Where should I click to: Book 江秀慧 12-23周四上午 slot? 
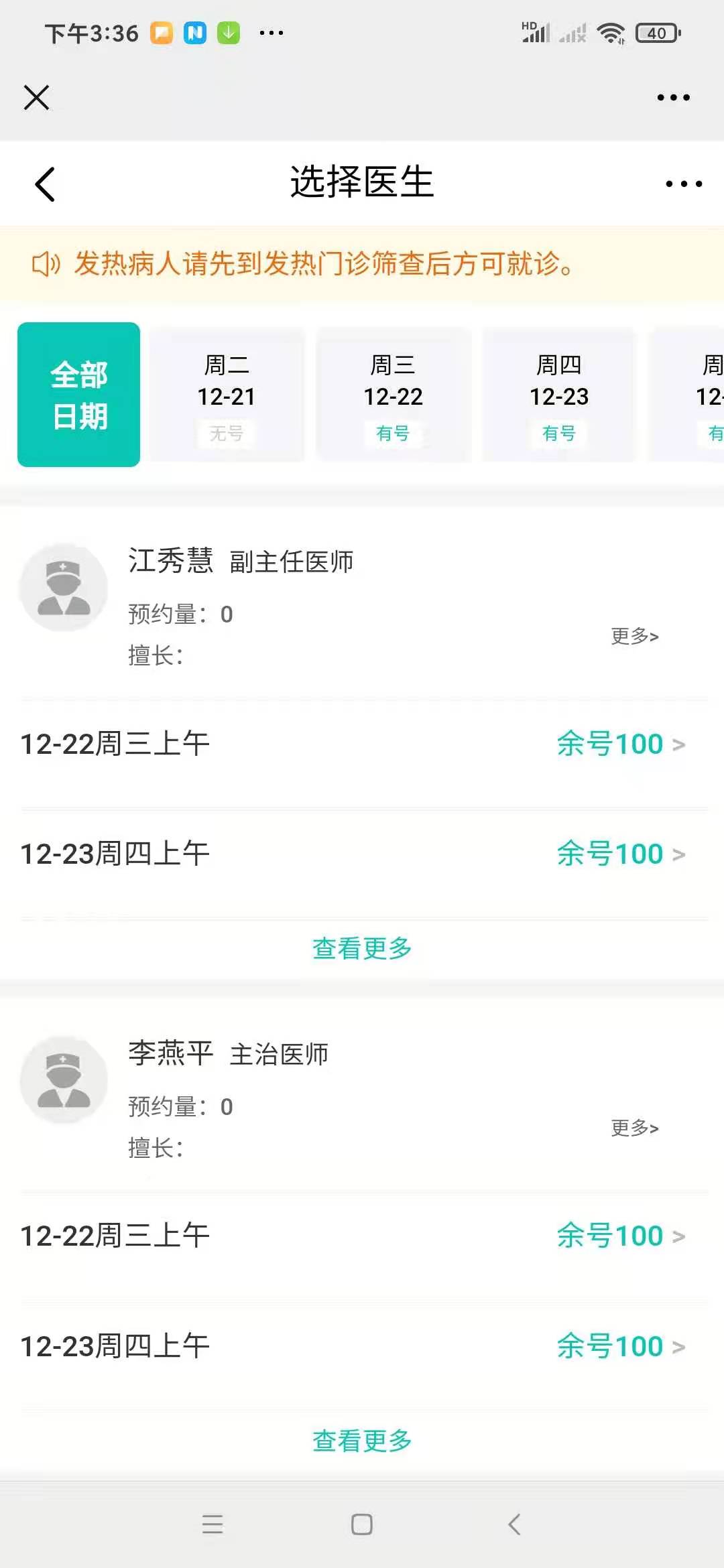click(x=362, y=854)
